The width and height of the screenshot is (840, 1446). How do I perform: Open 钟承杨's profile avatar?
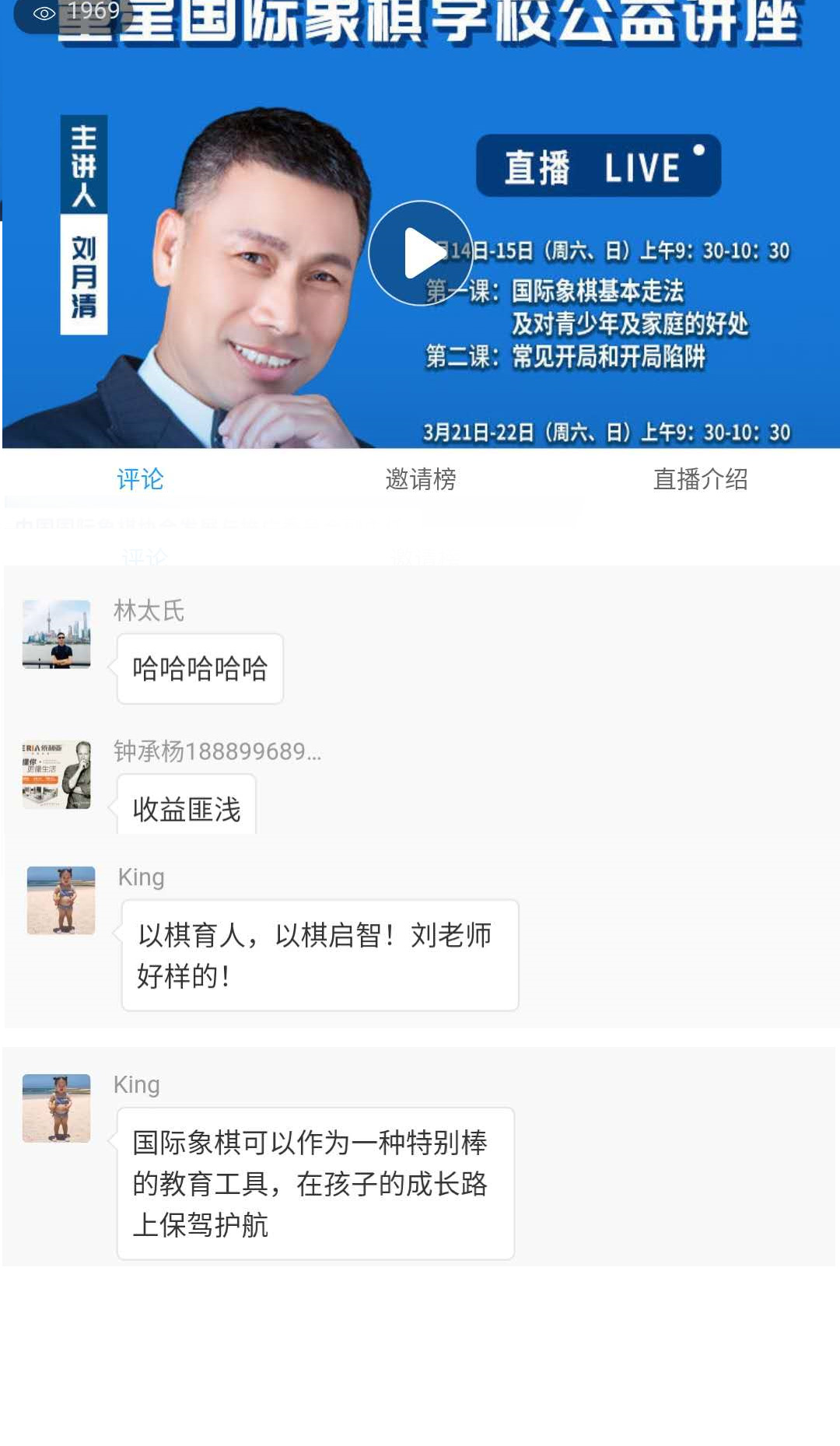56,775
